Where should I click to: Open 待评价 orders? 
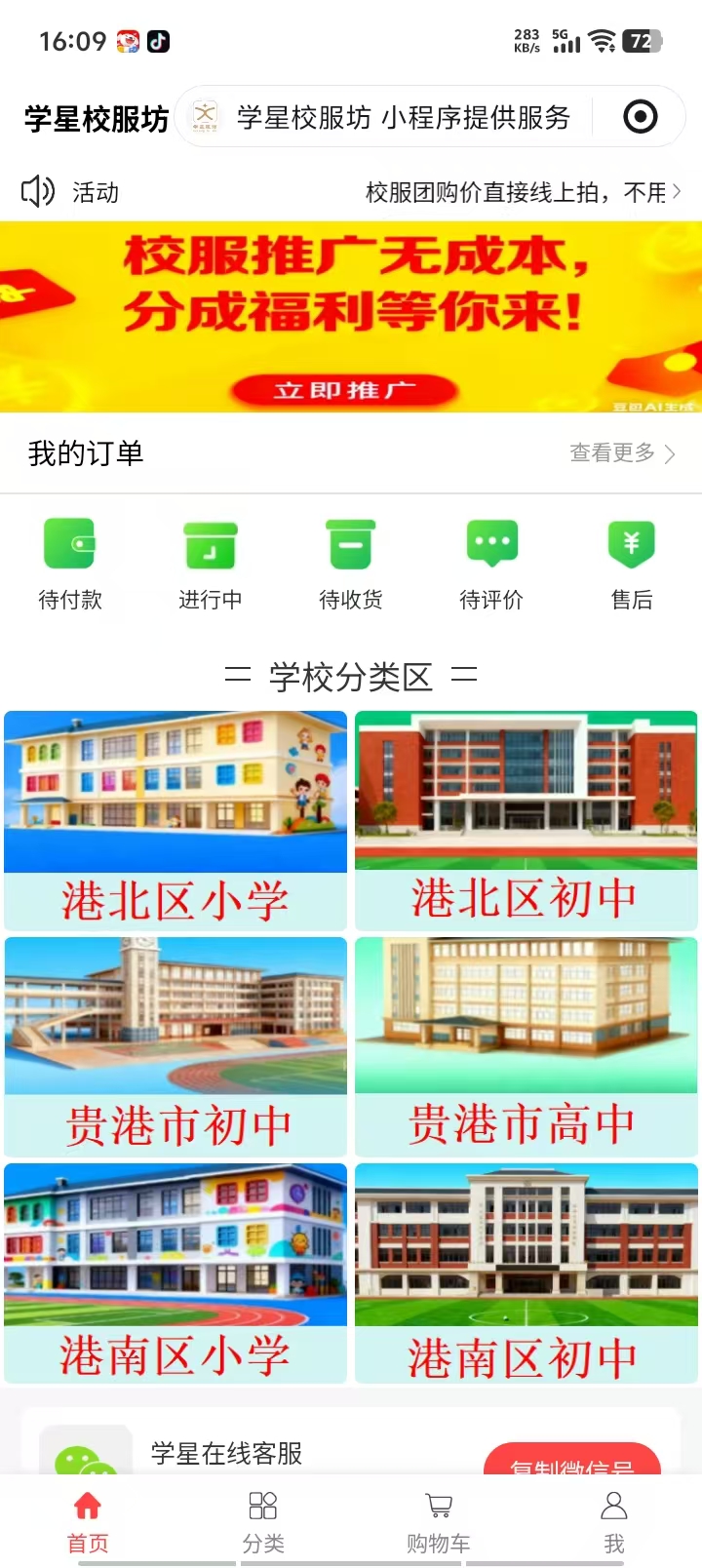click(x=491, y=565)
